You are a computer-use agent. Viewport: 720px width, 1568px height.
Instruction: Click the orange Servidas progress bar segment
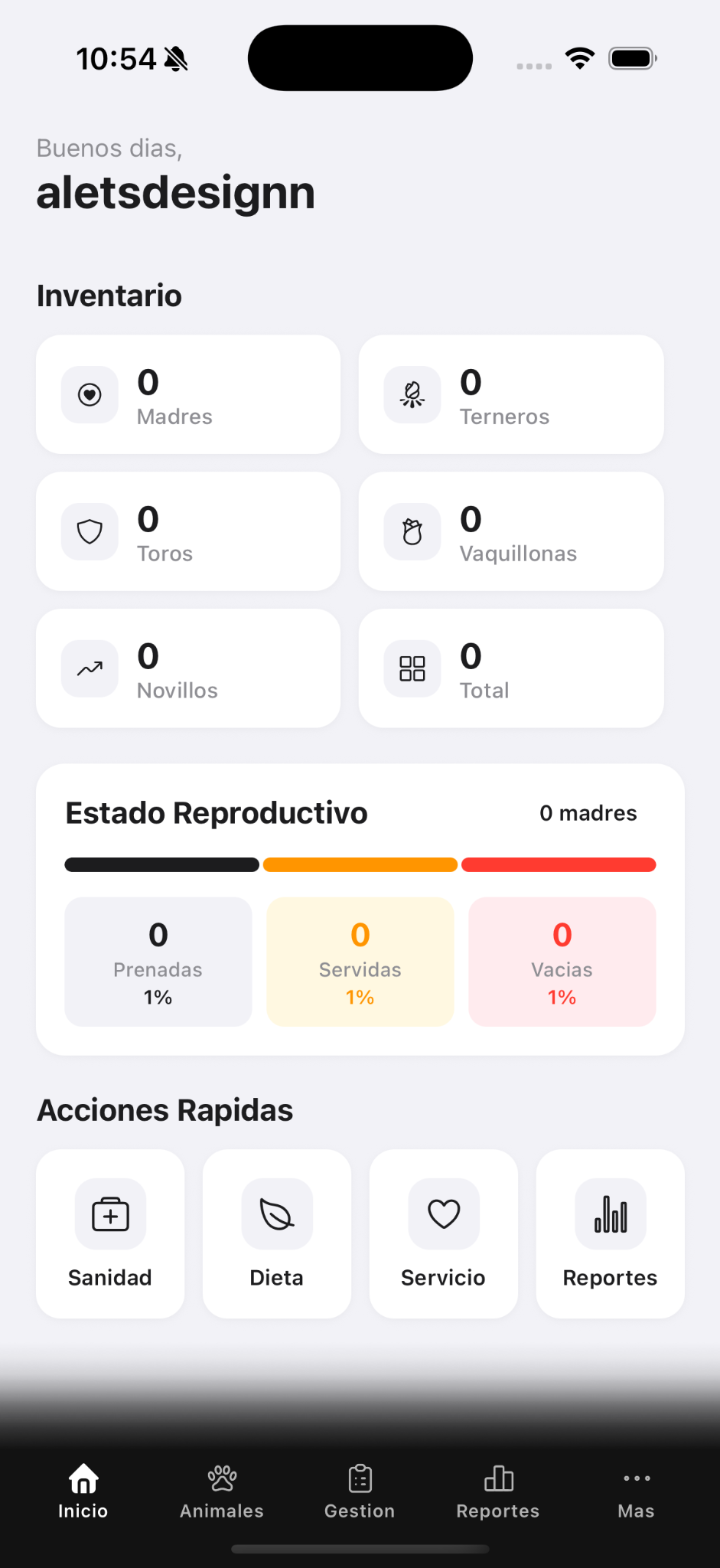360,864
